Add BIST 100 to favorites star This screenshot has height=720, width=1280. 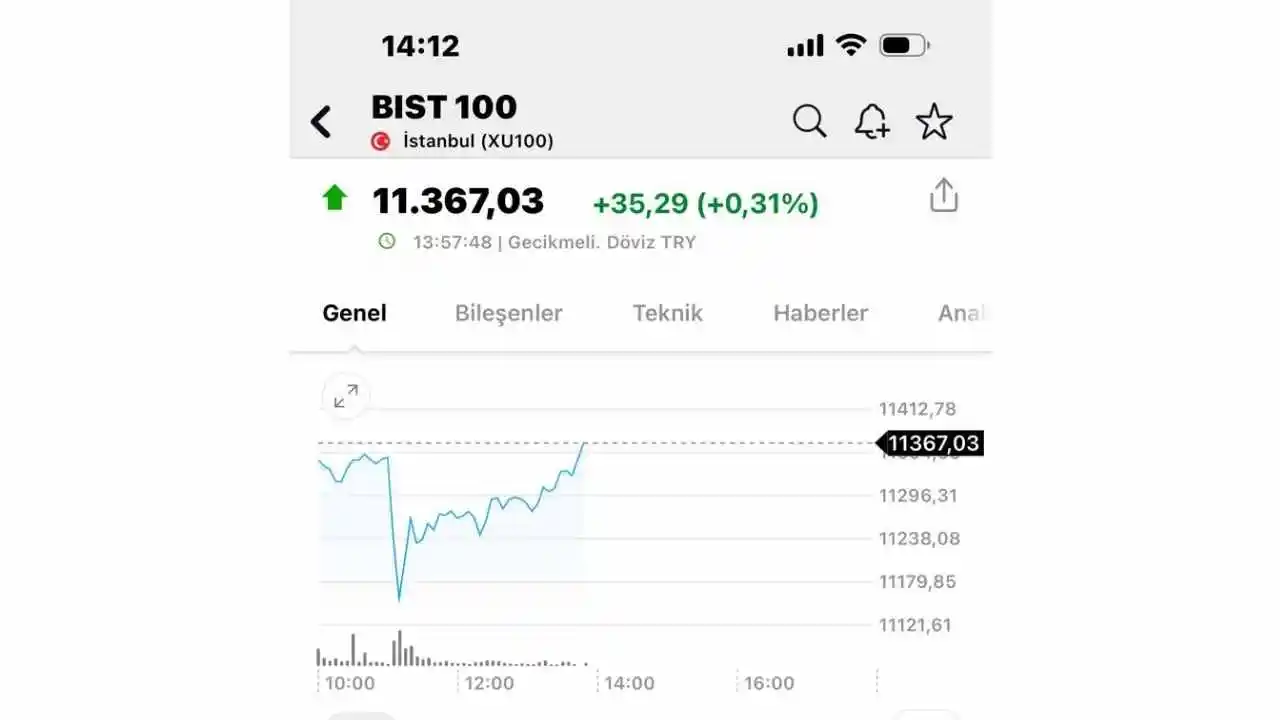(x=934, y=122)
